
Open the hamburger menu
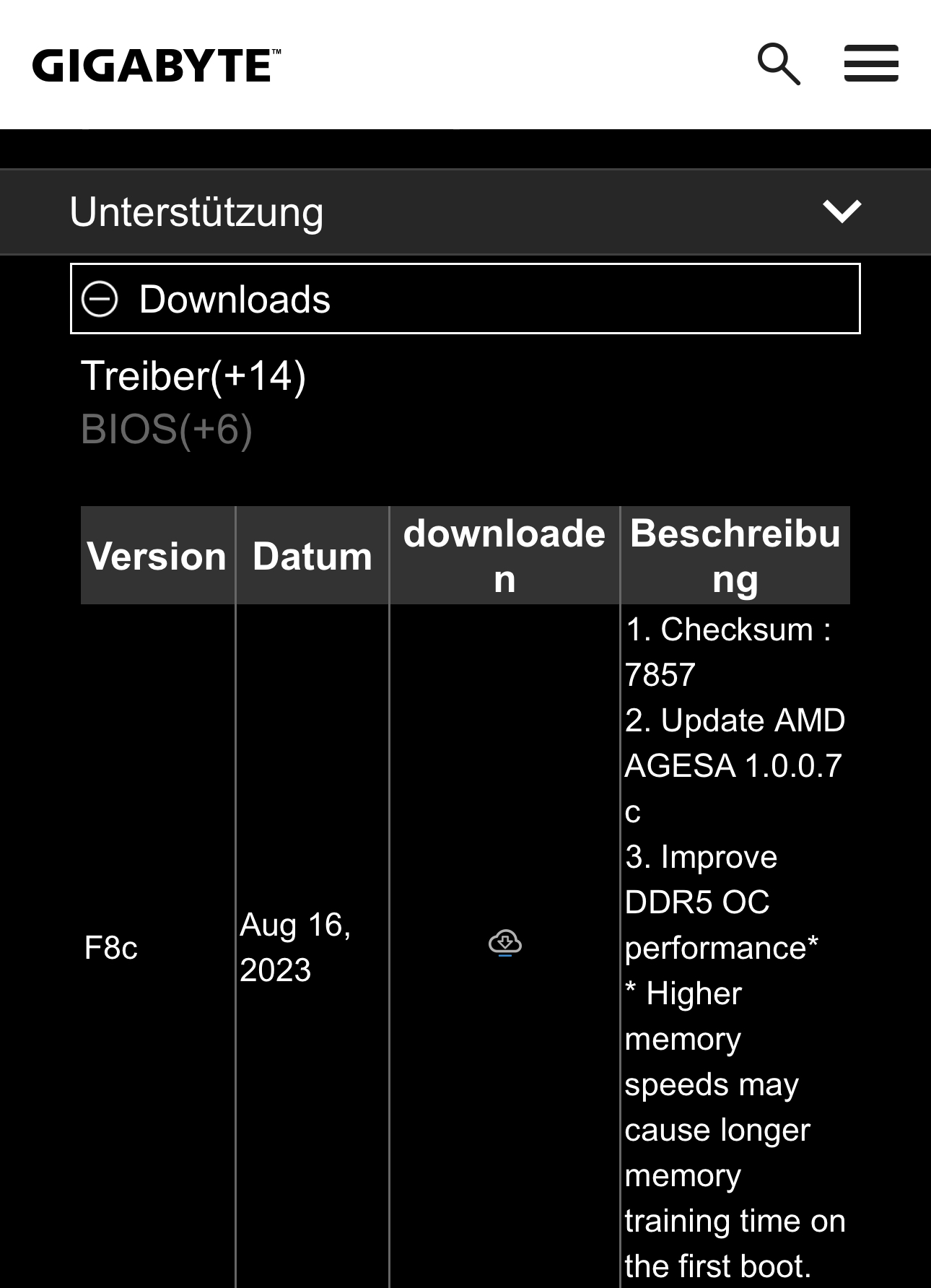point(871,64)
